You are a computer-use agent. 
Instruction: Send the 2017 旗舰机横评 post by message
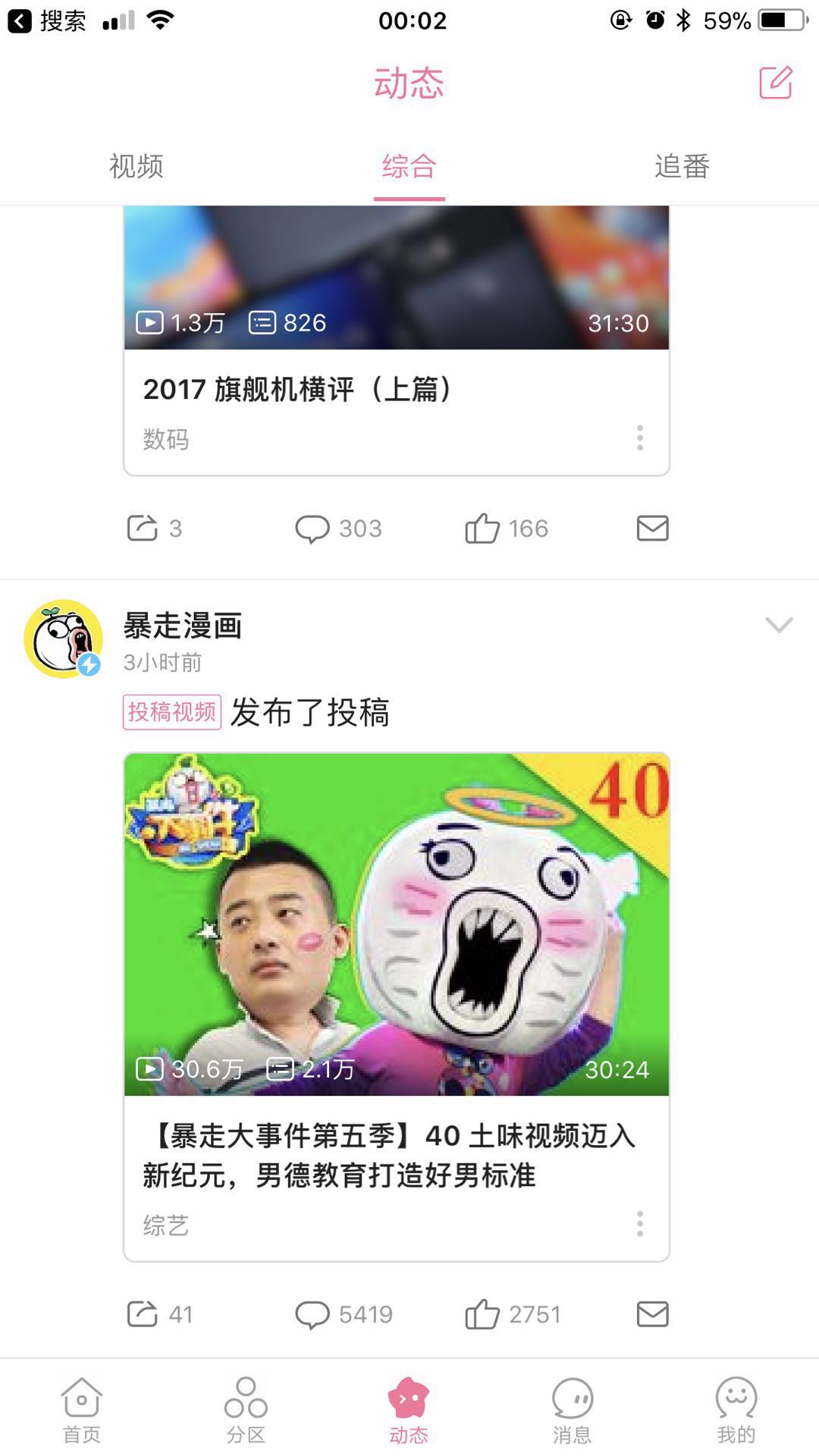(x=652, y=528)
